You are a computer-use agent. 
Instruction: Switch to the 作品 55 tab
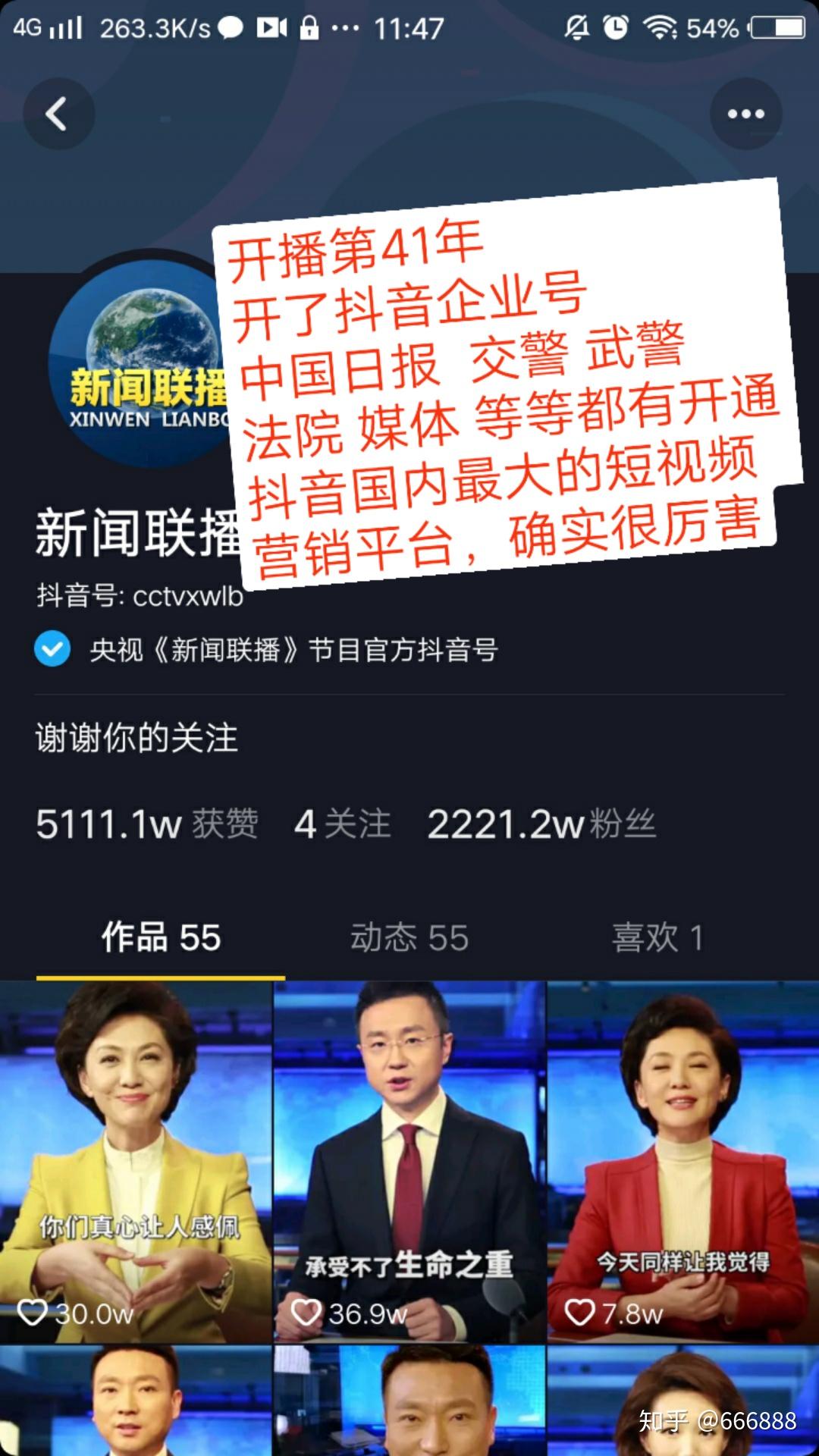161,937
